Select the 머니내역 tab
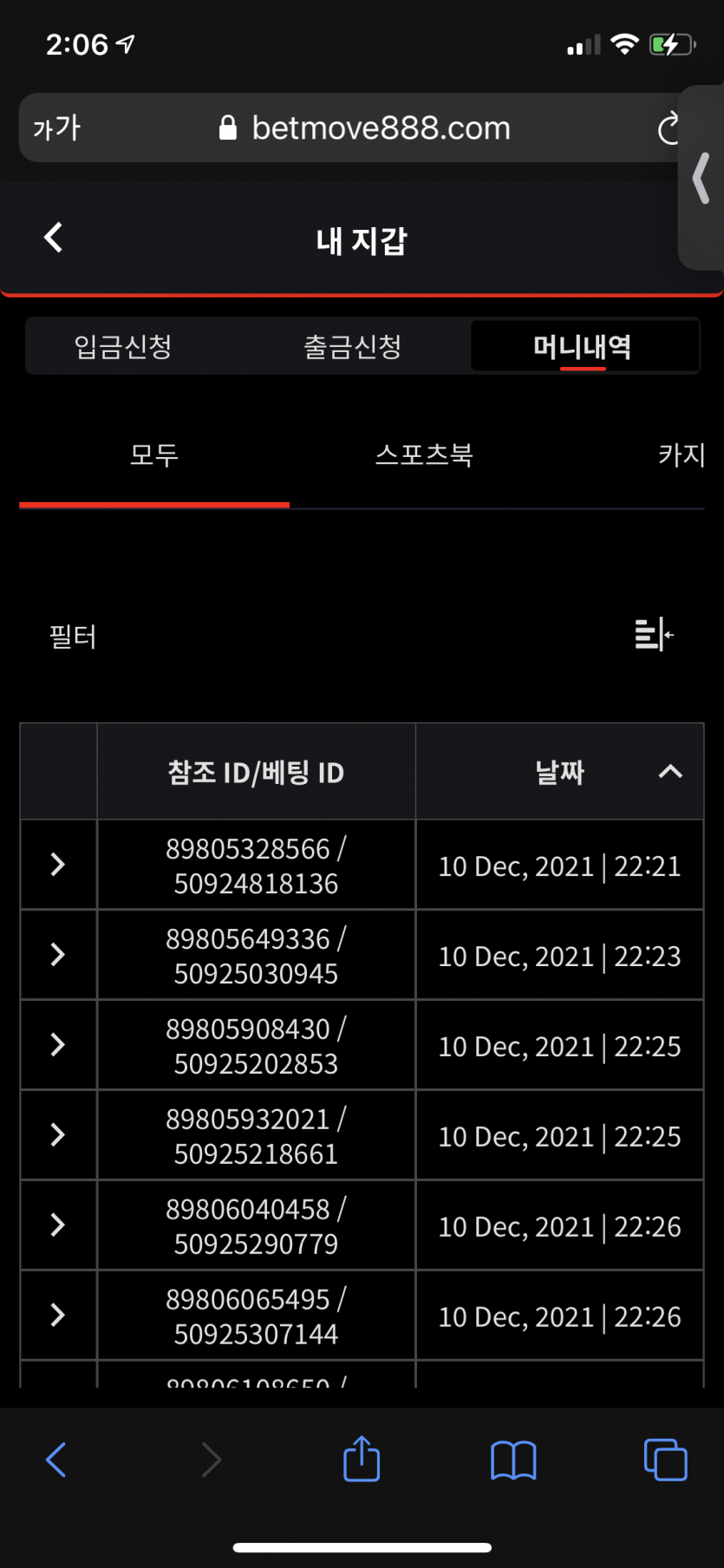The height and width of the screenshot is (1568, 724). point(583,347)
